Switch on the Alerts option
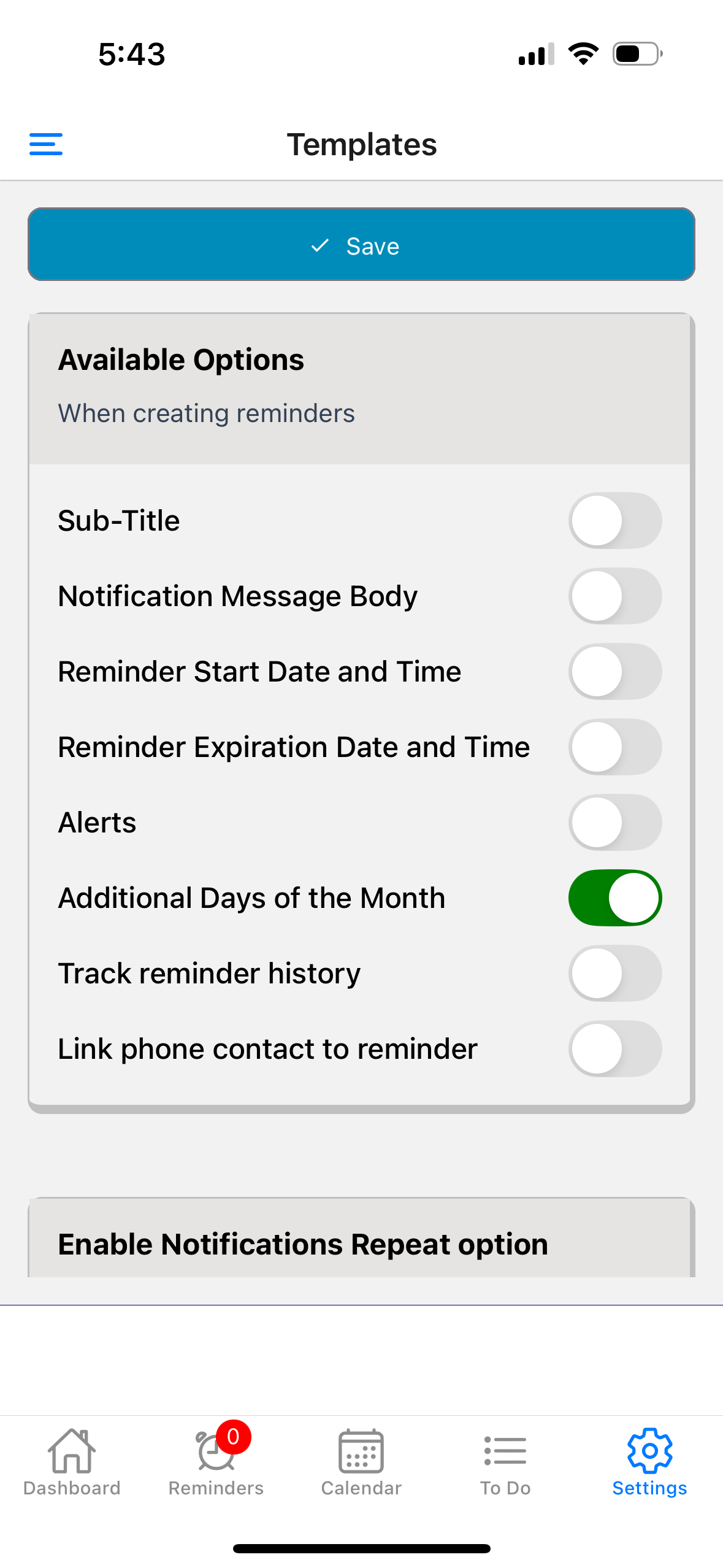This screenshot has width=723, height=1568. tap(614, 823)
